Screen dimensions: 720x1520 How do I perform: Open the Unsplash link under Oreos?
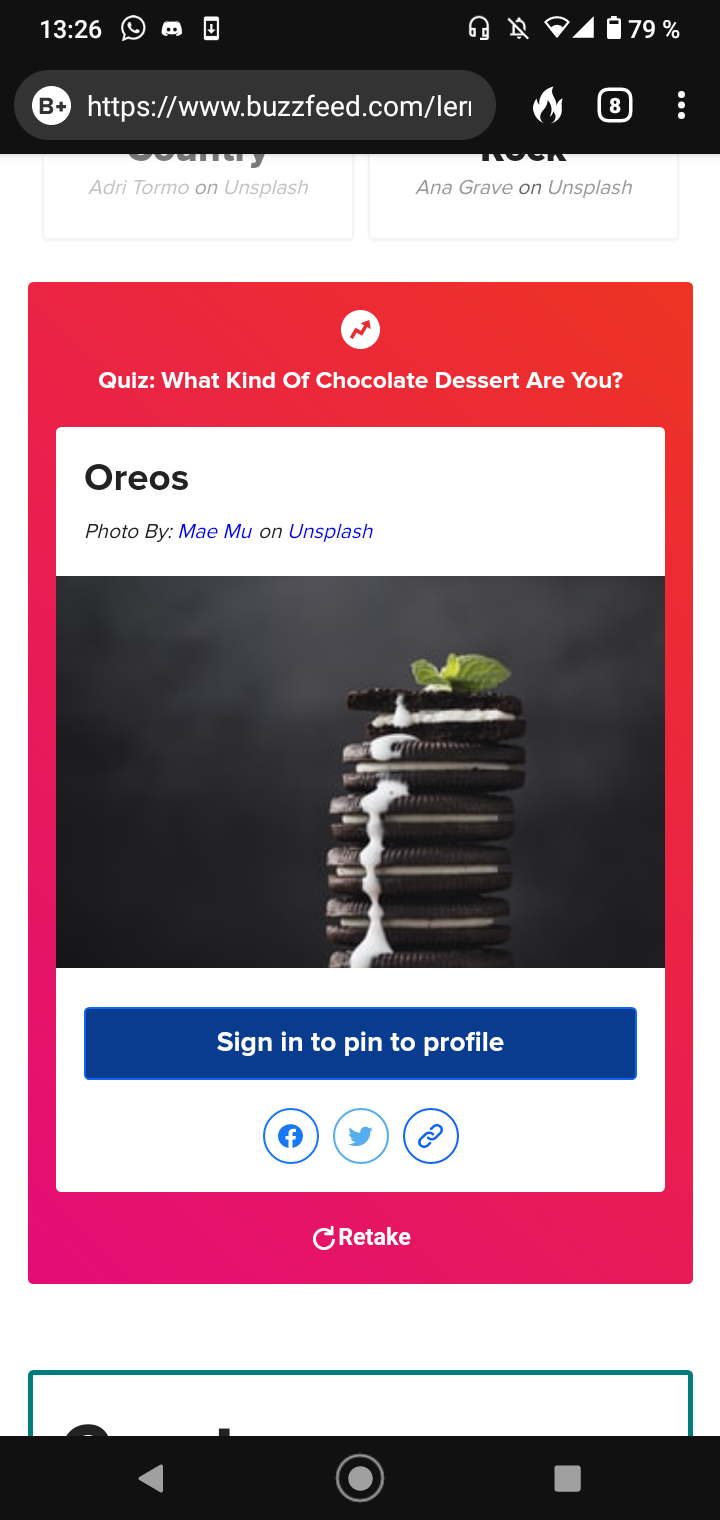click(330, 531)
